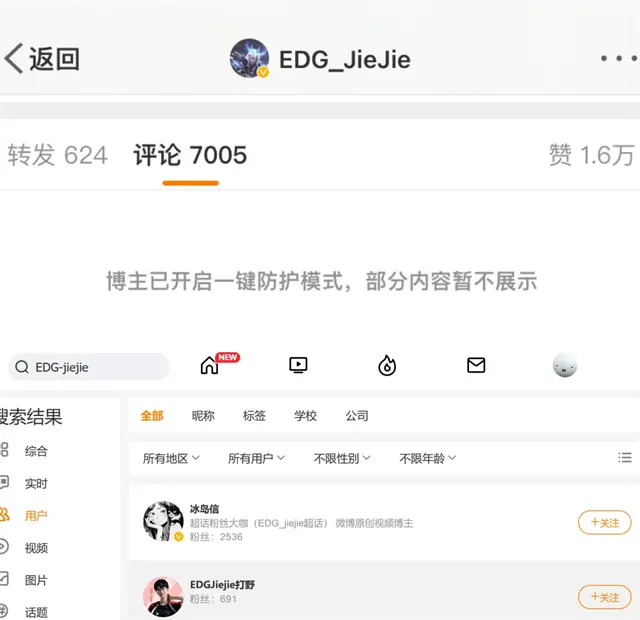Open the three-dot overflow menu
Image resolution: width=640 pixels, height=620 pixels.
[617, 59]
